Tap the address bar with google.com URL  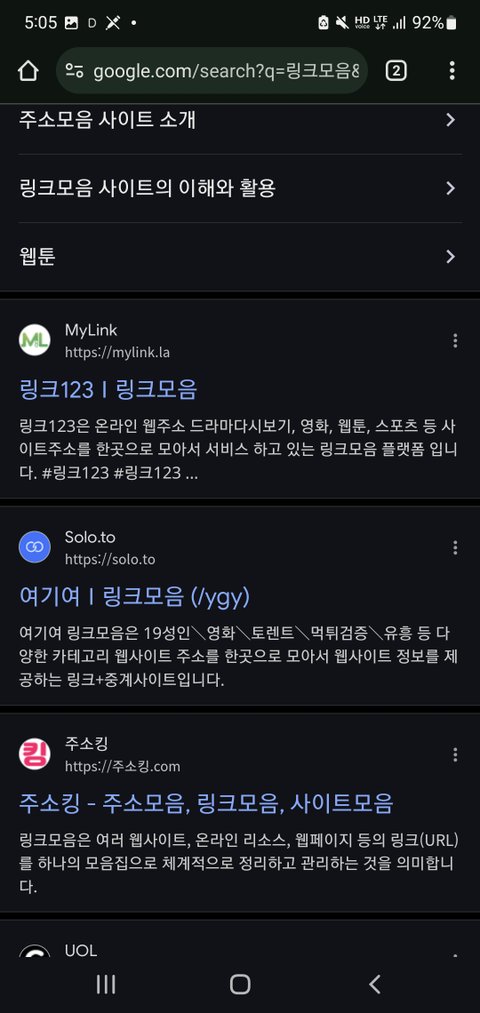(212, 71)
